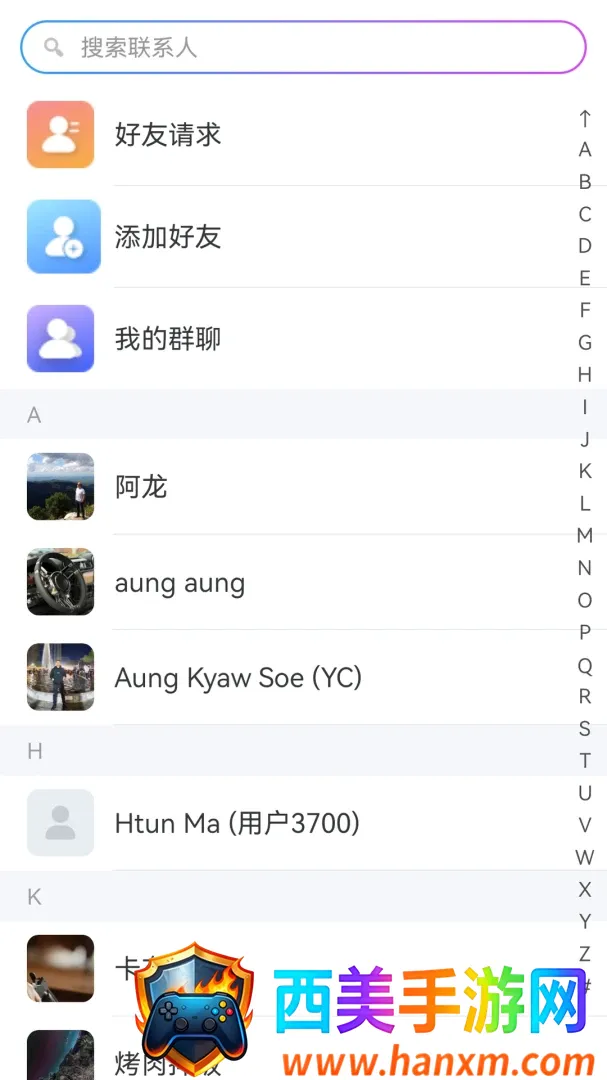Open 添加好友 to add a friend
Image resolution: width=607 pixels, height=1080 pixels.
tap(303, 237)
